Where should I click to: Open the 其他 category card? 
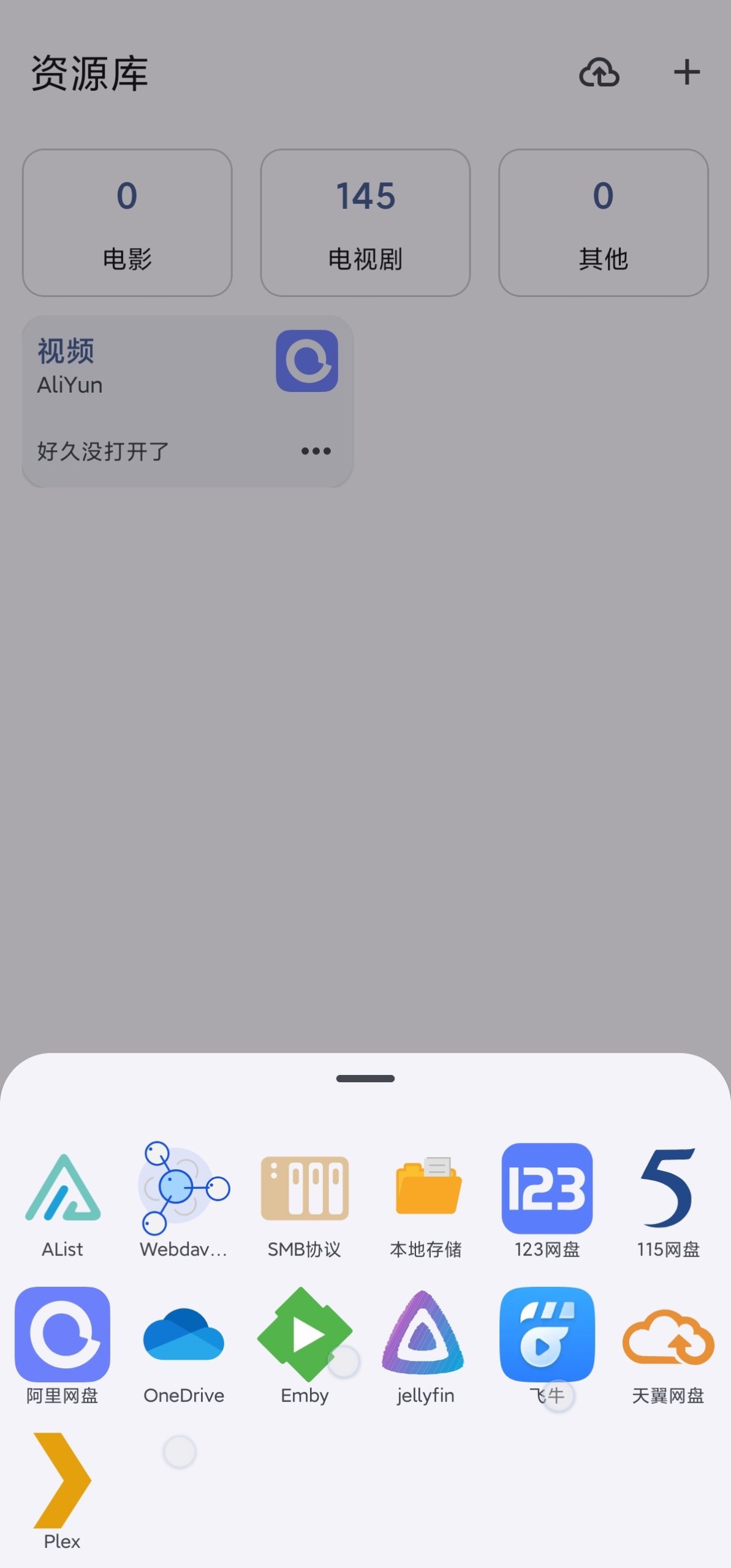coord(604,223)
